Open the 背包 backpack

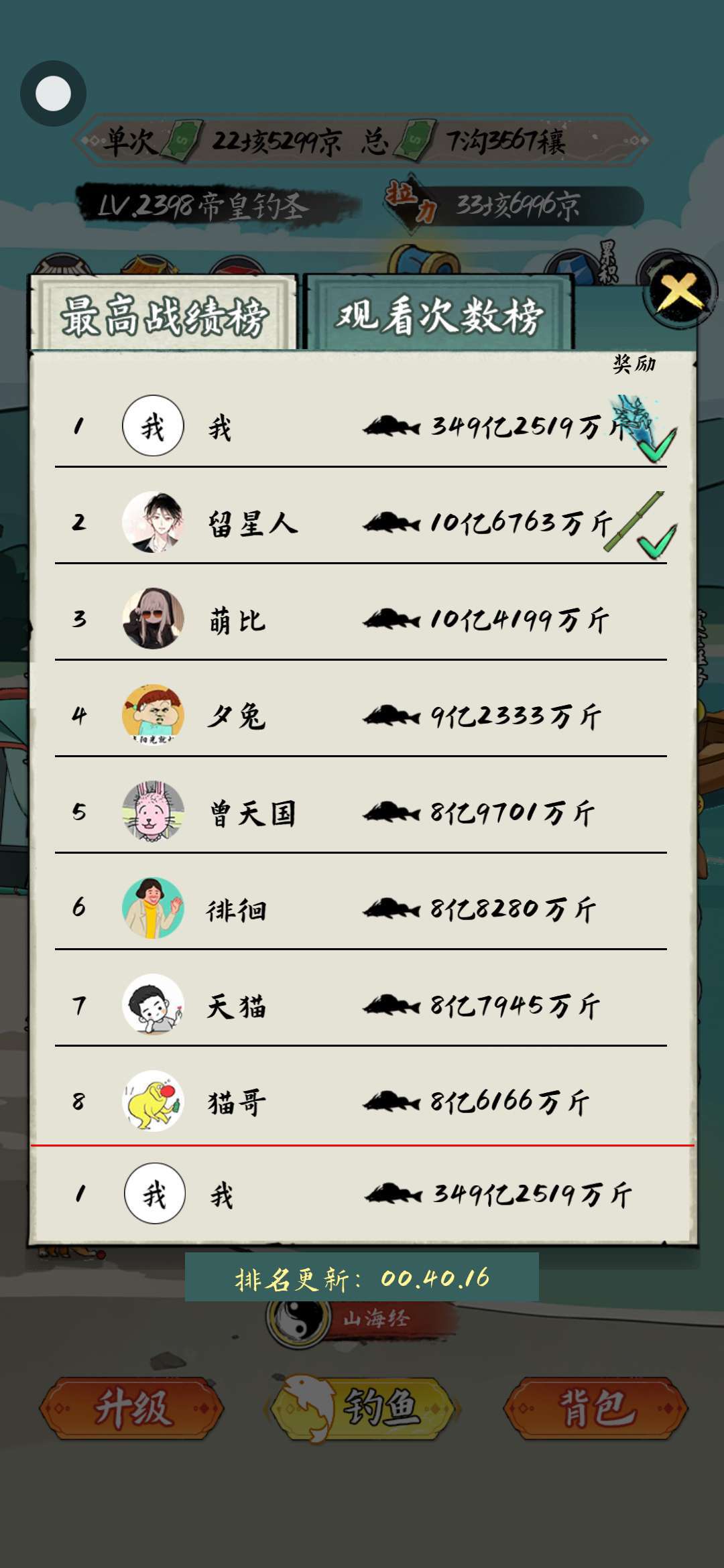click(595, 1407)
